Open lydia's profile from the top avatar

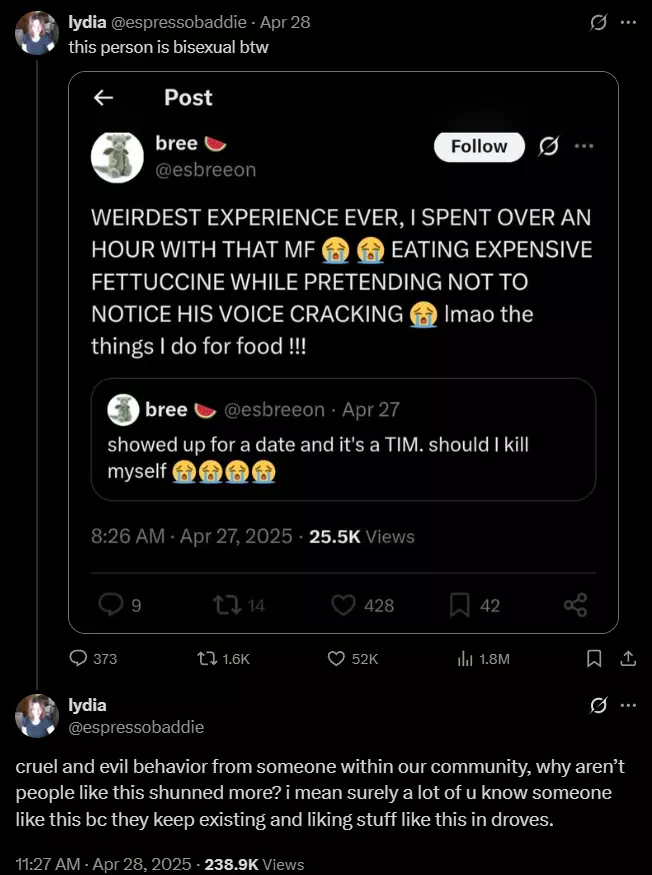point(36,33)
